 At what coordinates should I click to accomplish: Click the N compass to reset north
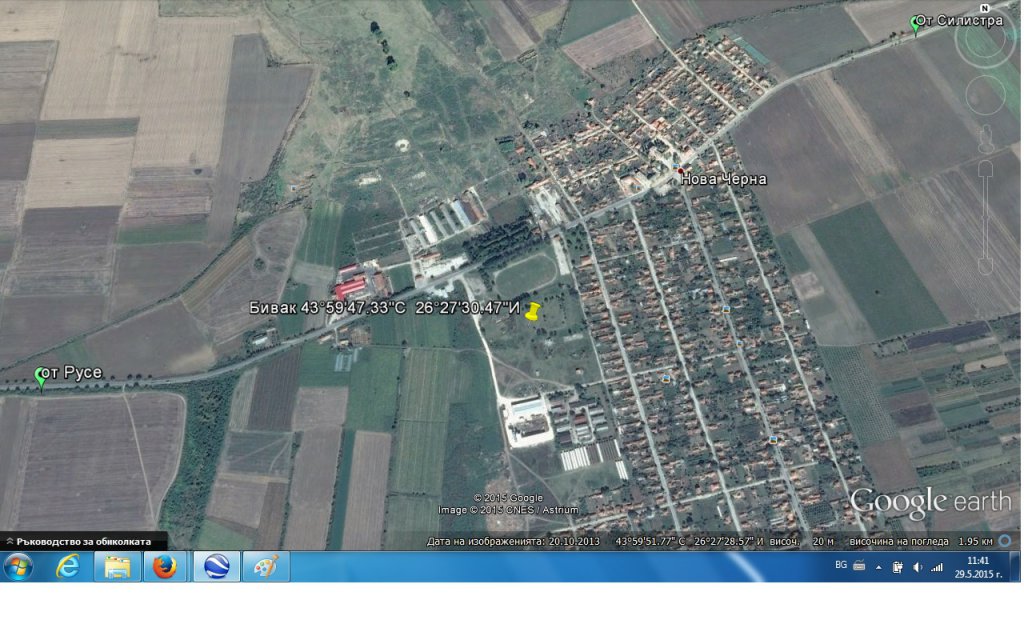coord(984,6)
